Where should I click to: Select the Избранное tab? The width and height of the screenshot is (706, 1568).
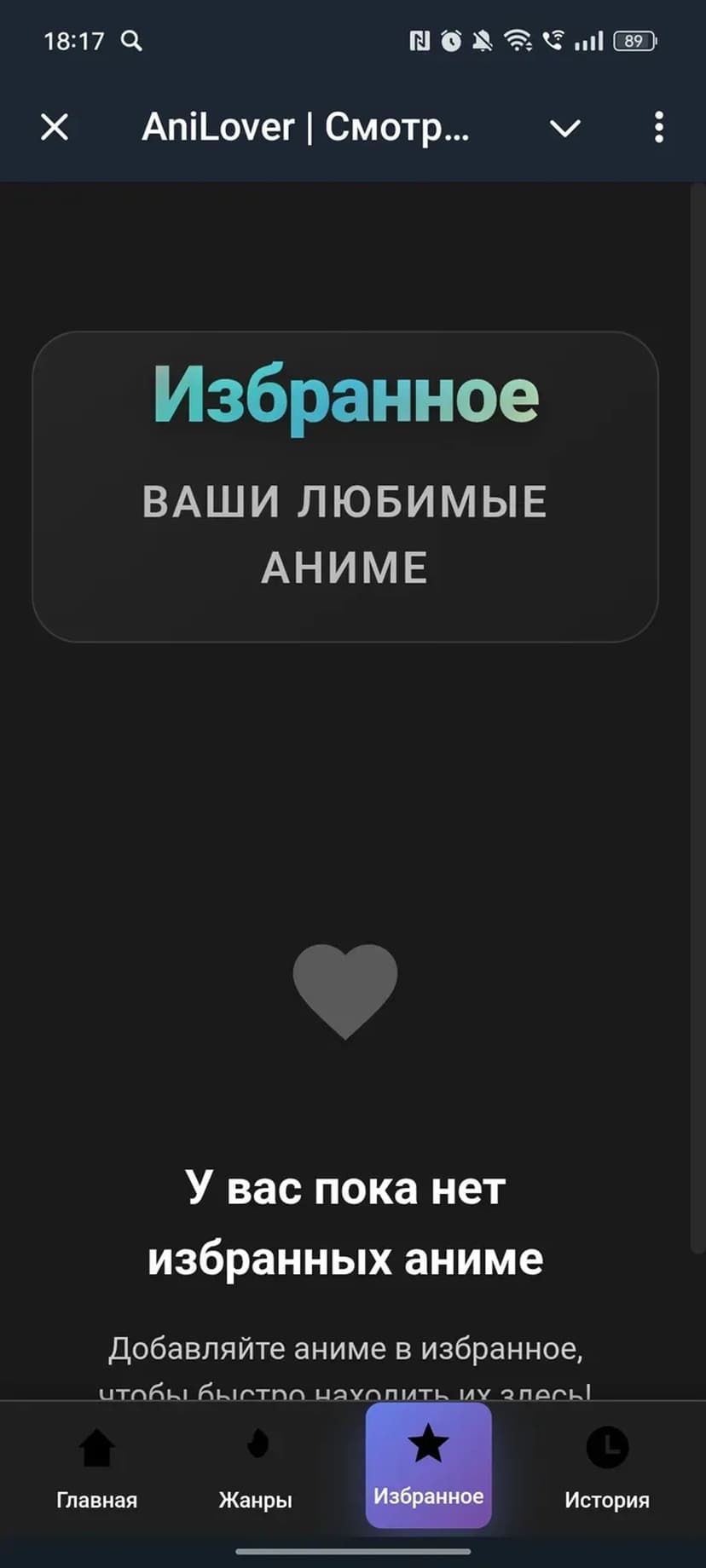click(428, 1466)
